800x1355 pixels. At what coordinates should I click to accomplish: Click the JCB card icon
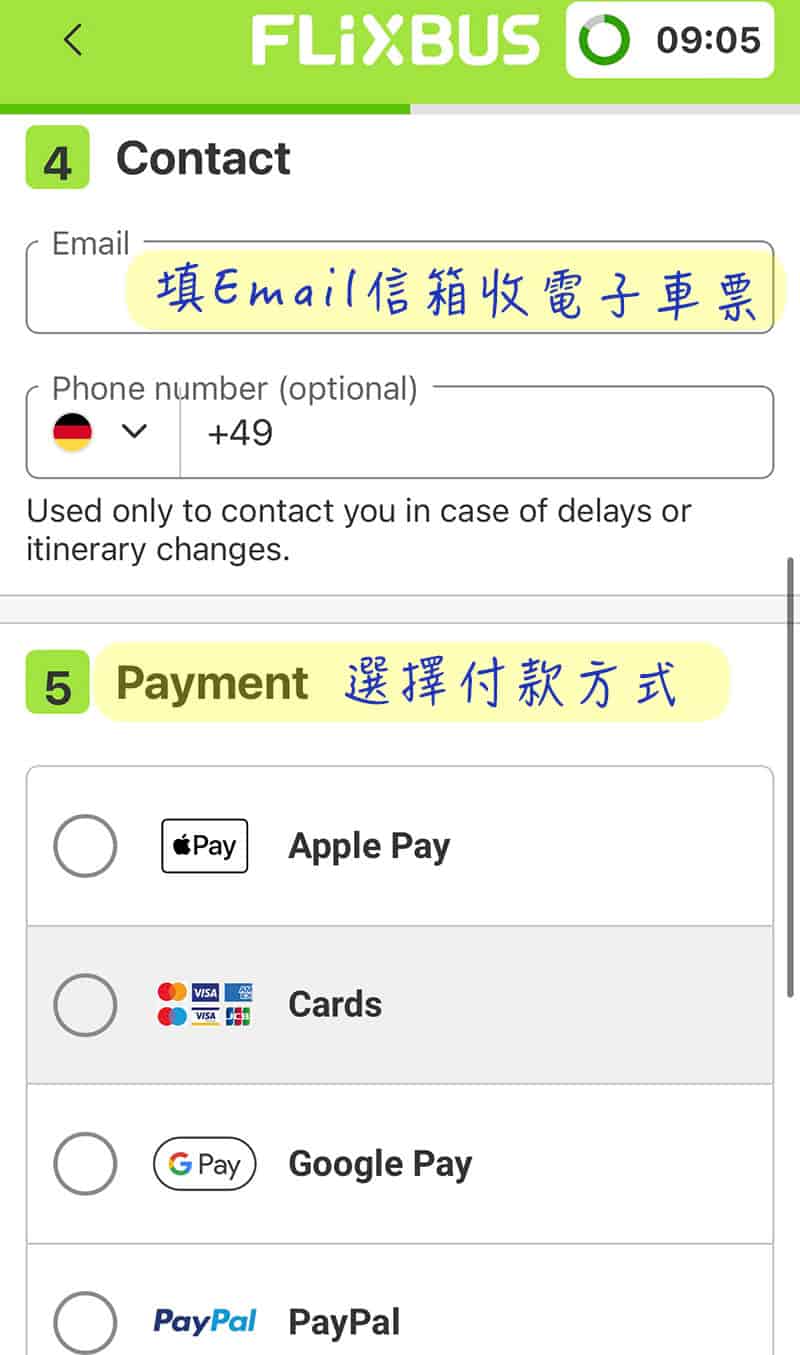[x=238, y=1016]
